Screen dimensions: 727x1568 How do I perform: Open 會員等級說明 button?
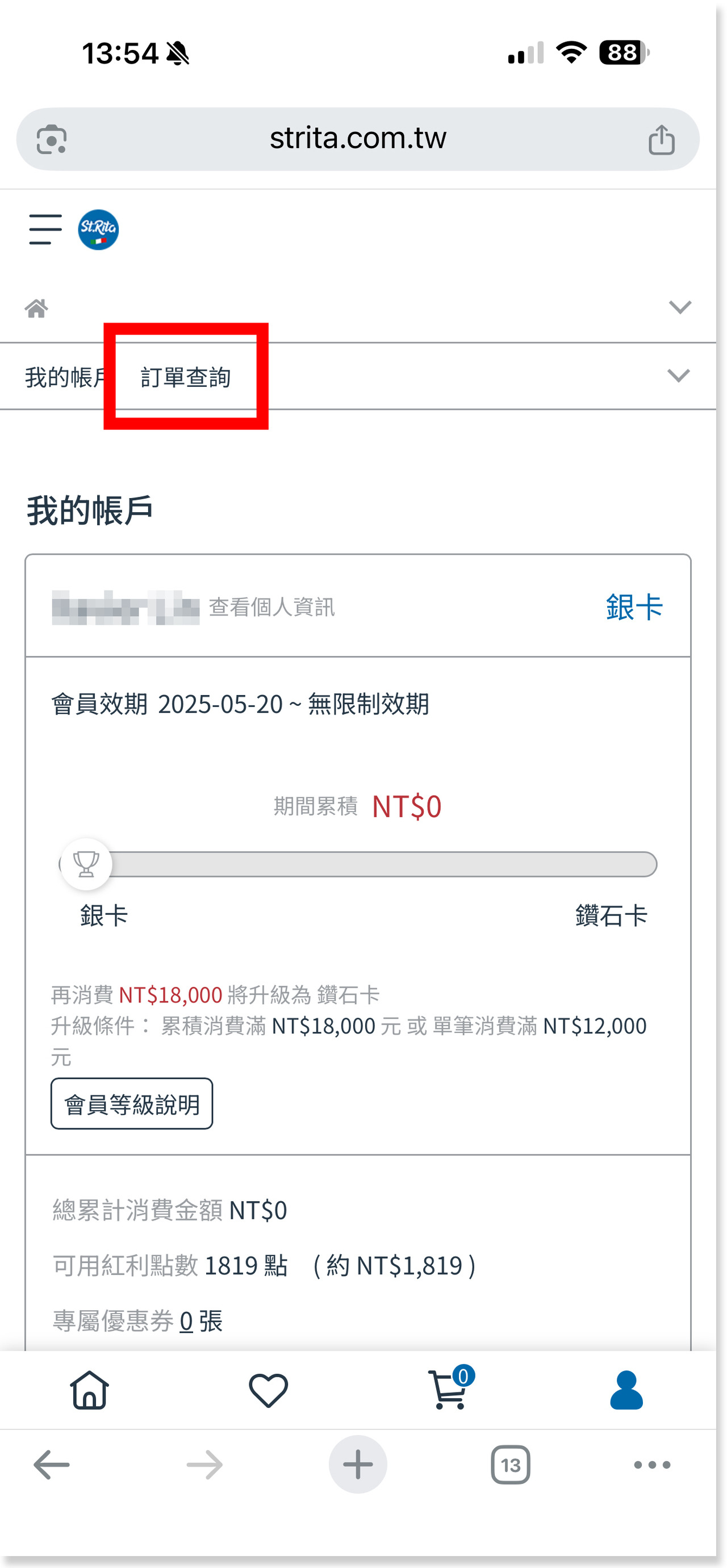132,1103
